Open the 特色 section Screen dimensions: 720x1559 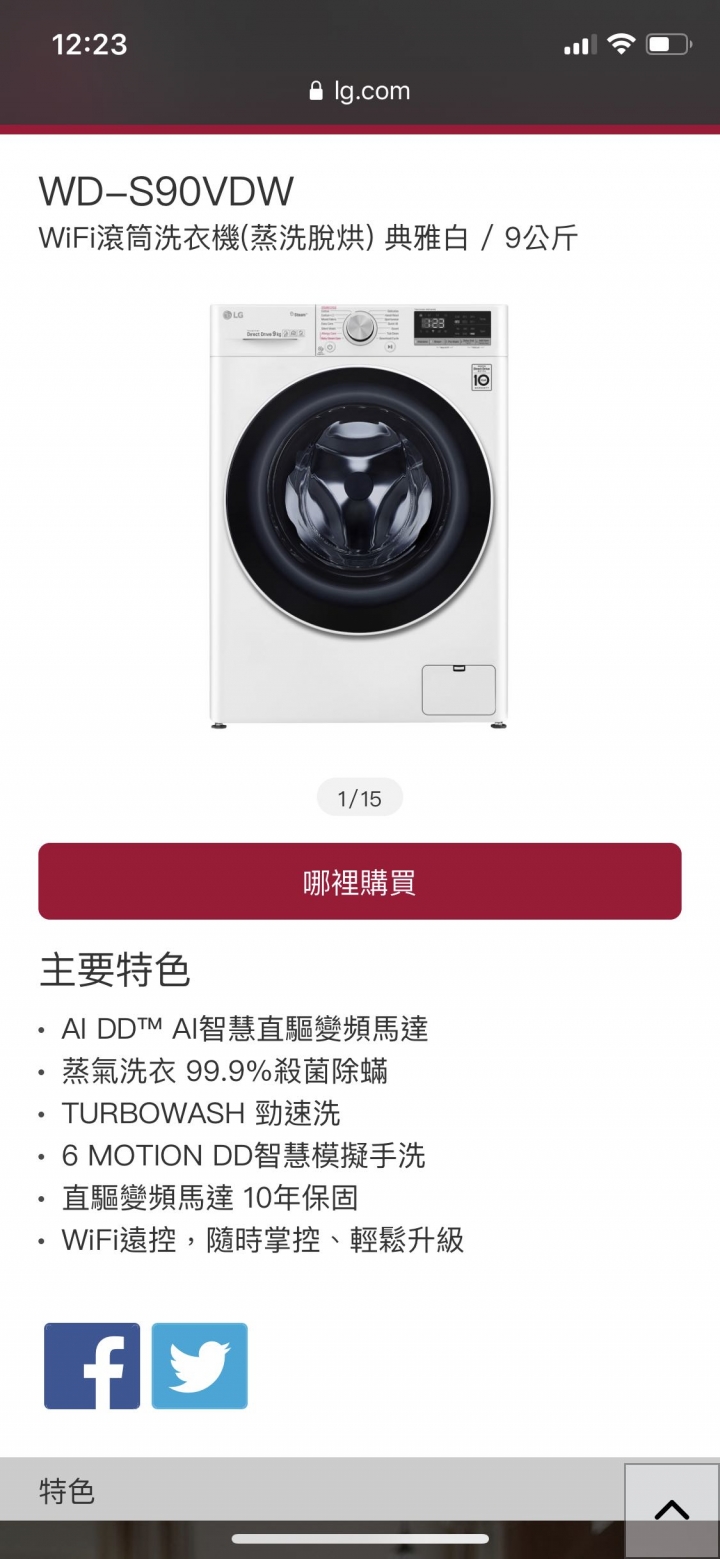pyautogui.click(x=68, y=1492)
